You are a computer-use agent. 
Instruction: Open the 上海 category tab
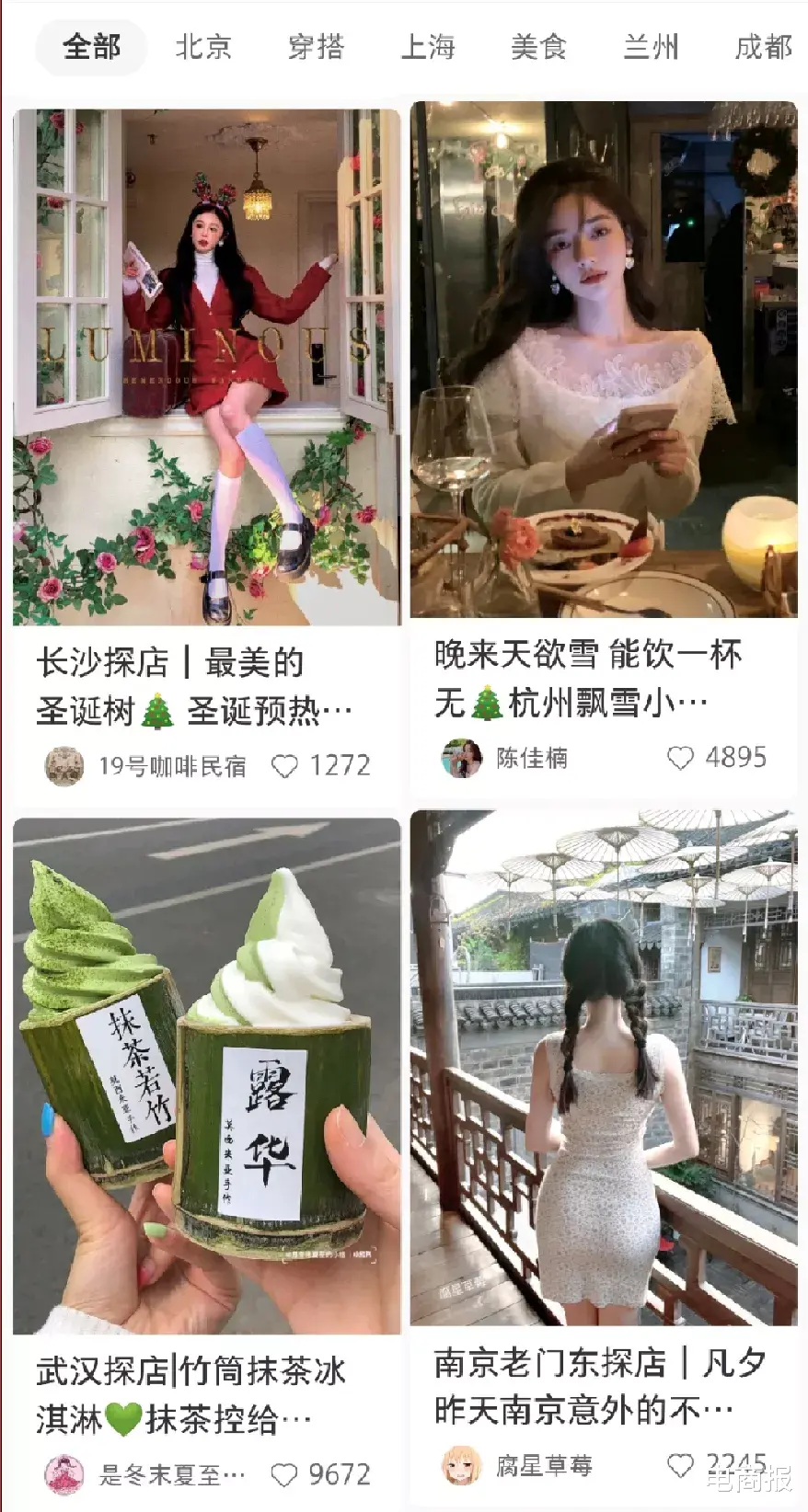pyautogui.click(x=429, y=48)
